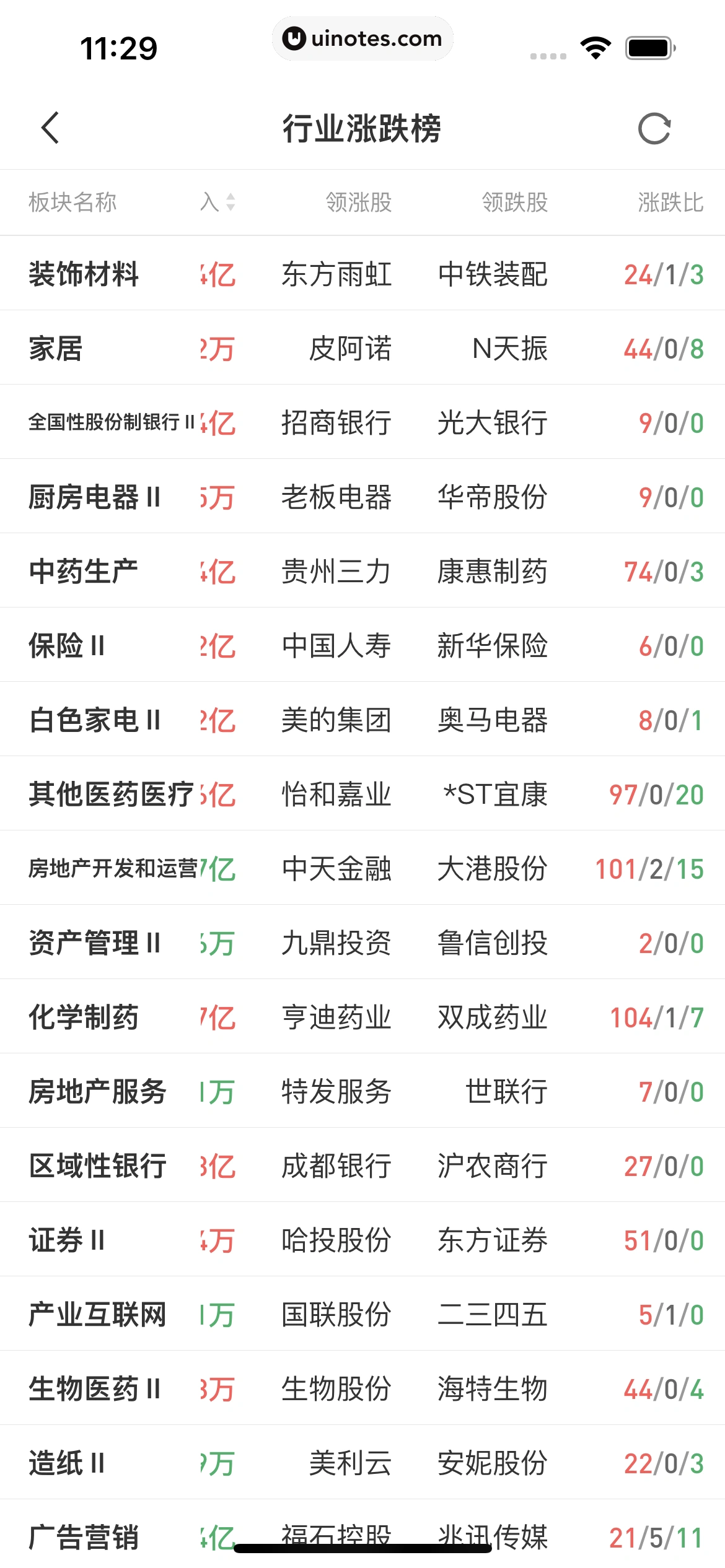Tap the clock showing 11:29
725x1568 pixels.
pos(120,46)
